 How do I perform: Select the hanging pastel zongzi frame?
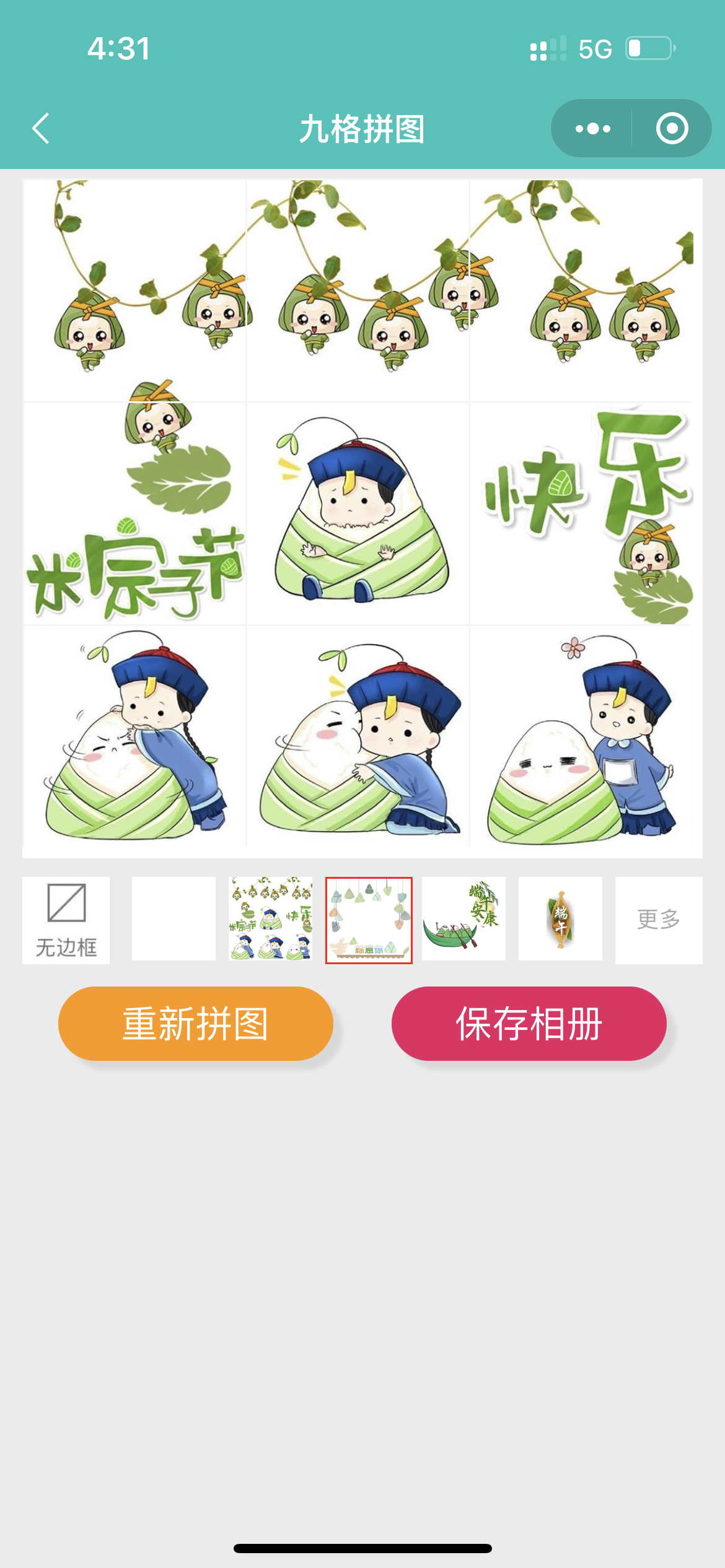click(x=369, y=920)
